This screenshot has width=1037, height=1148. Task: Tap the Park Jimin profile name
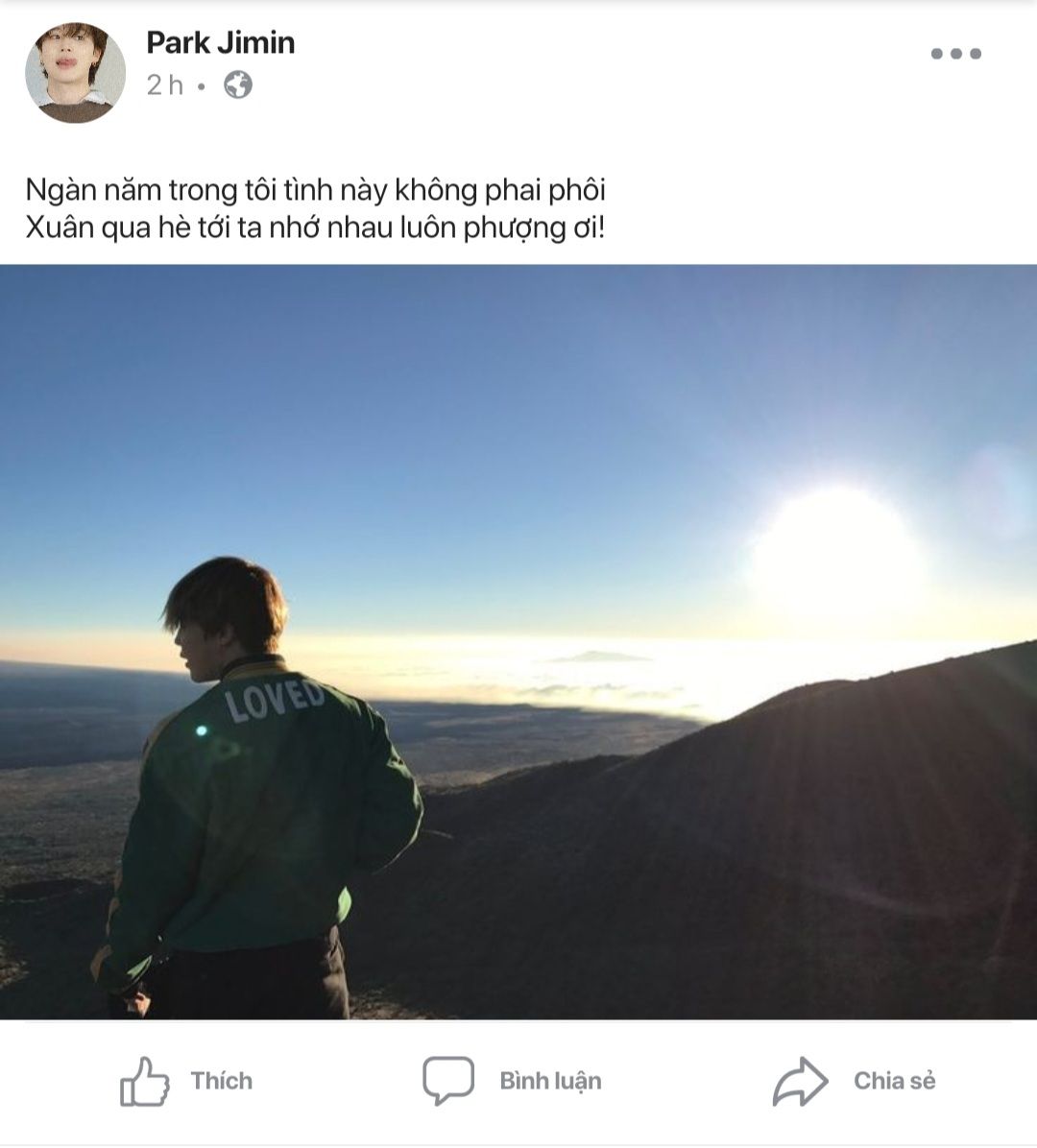point(220,42)
